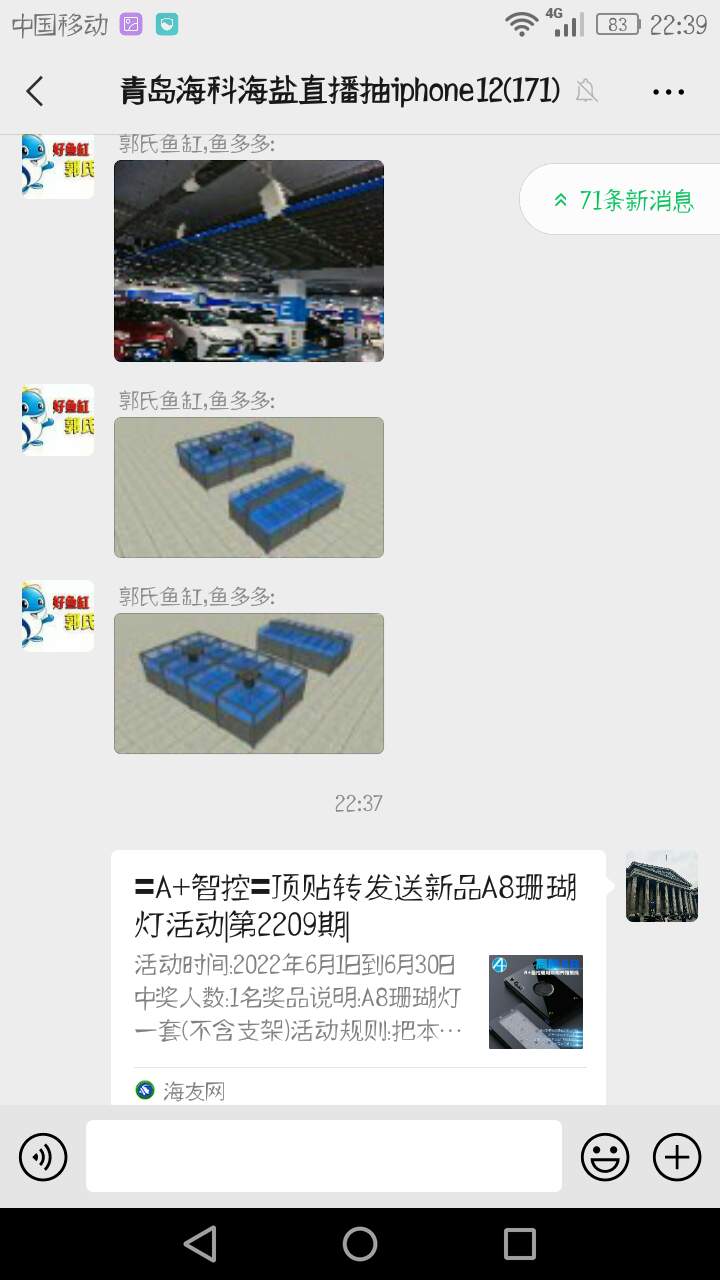Open the chat overflow menu
The image size is (720, 1280).
click(x=668, y=92)
